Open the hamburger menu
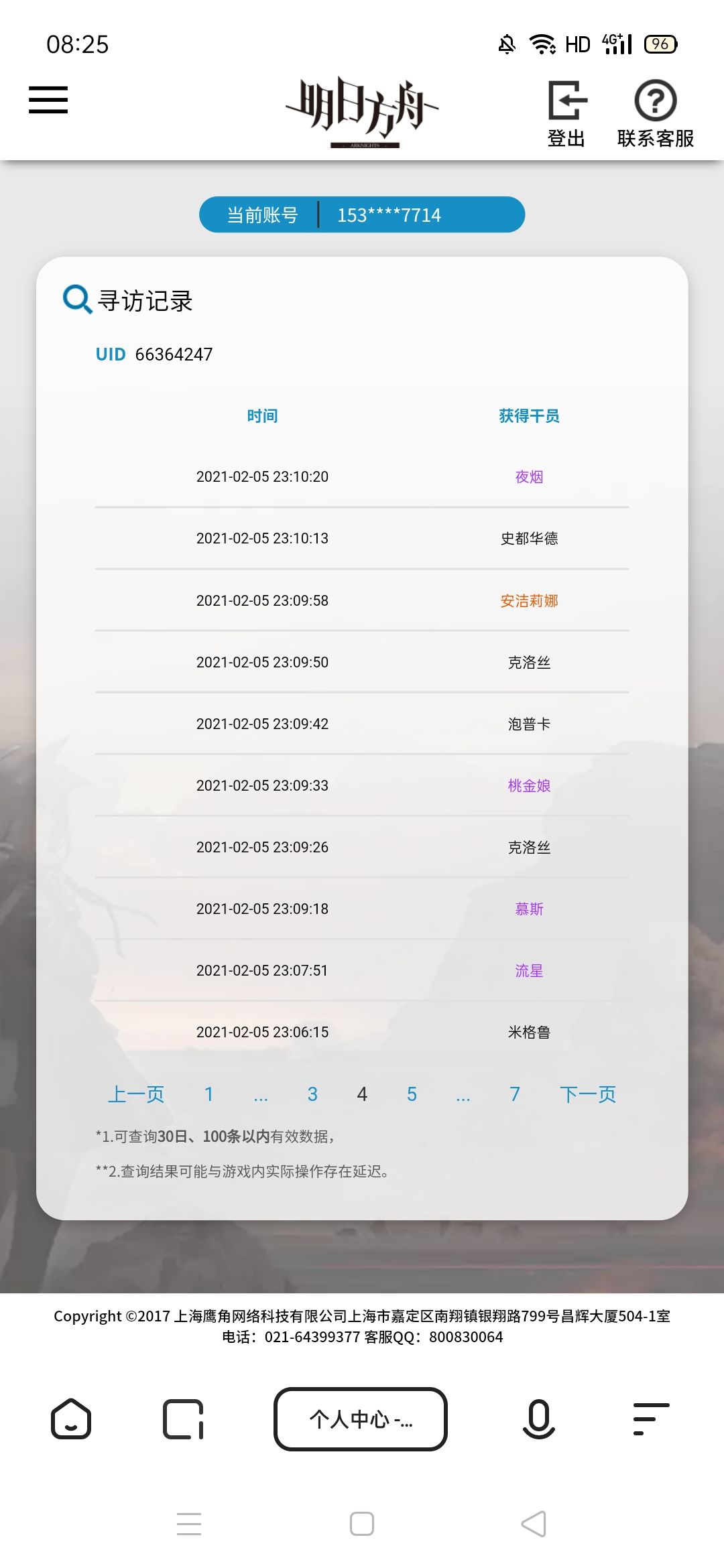724x1568 pixels. tap(48, 100)
